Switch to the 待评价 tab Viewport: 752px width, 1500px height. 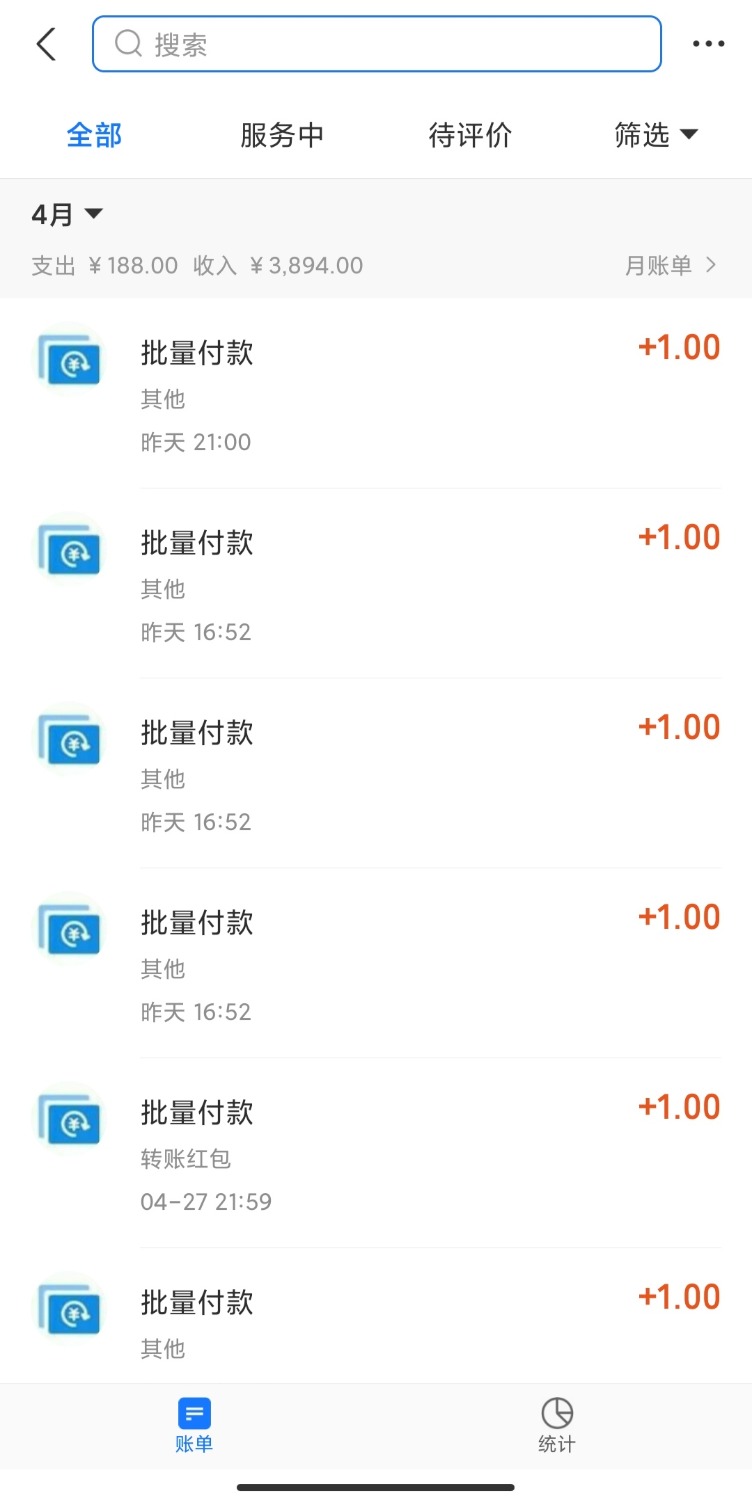pyautogui.click(x=470, y=135)
